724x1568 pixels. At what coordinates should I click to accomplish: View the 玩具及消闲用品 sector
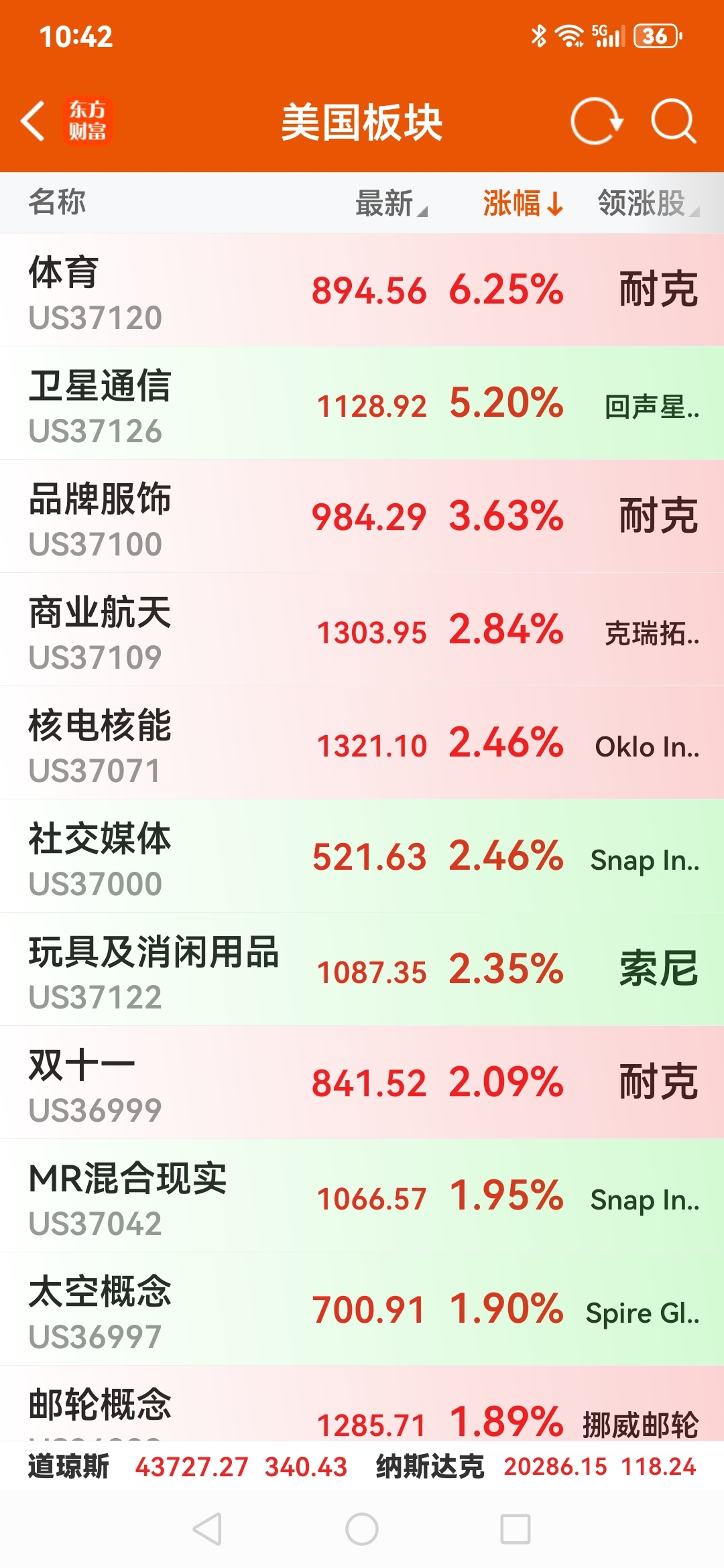click(x=362, y=970)
